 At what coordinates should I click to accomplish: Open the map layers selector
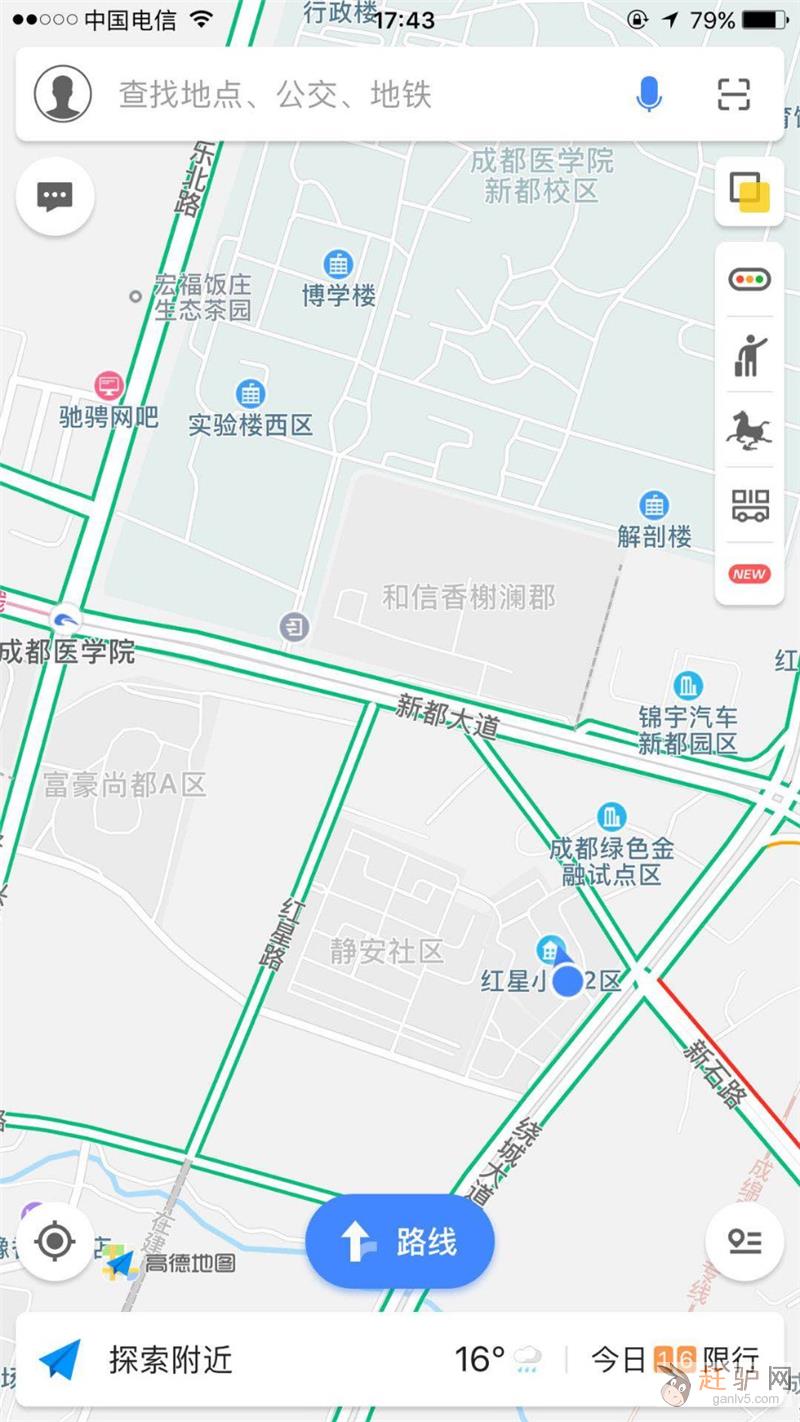pyautogui.click(x=749, y=191)
